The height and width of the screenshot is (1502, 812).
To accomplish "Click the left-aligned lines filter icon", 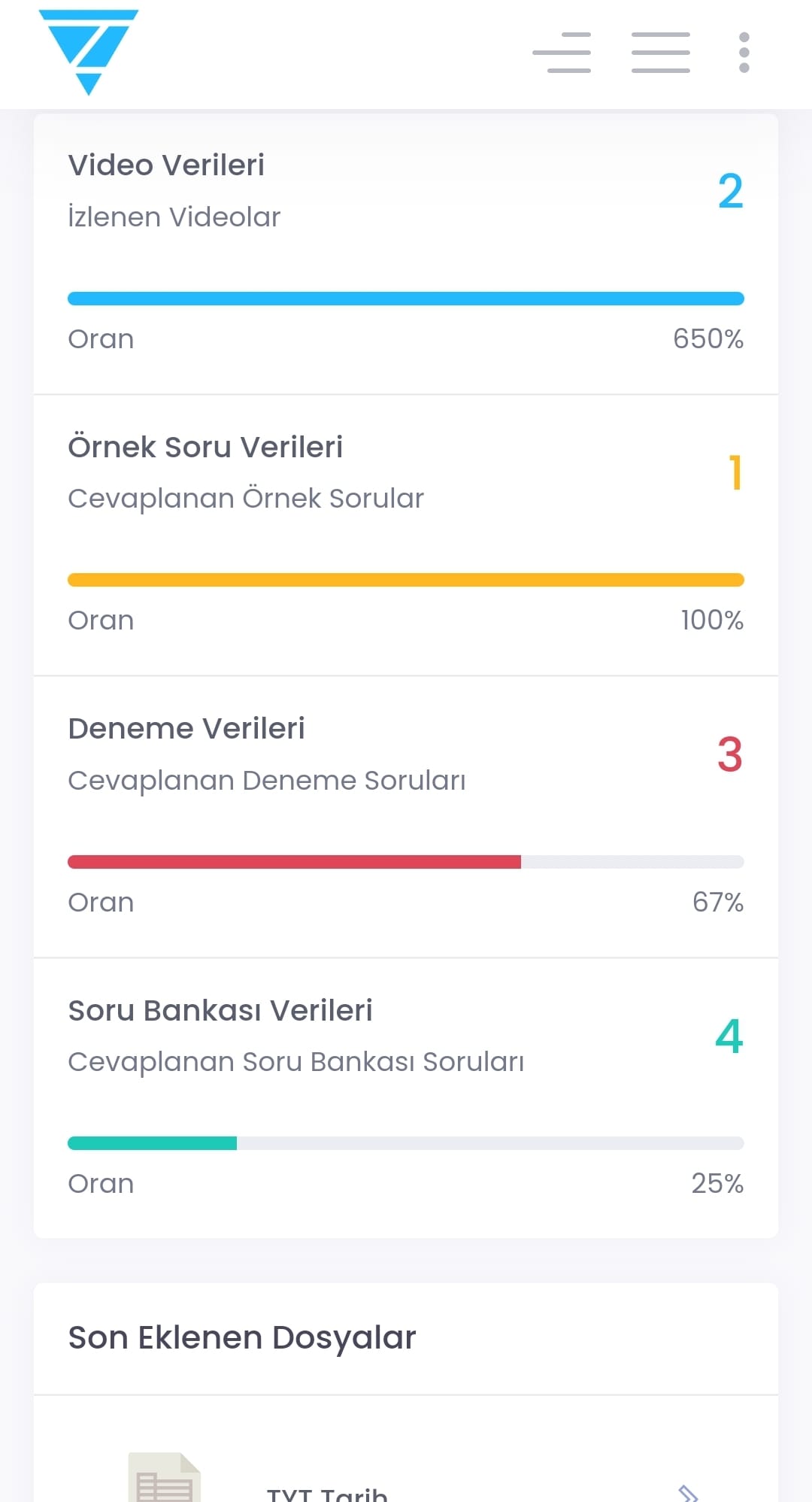I will point(562,53).
